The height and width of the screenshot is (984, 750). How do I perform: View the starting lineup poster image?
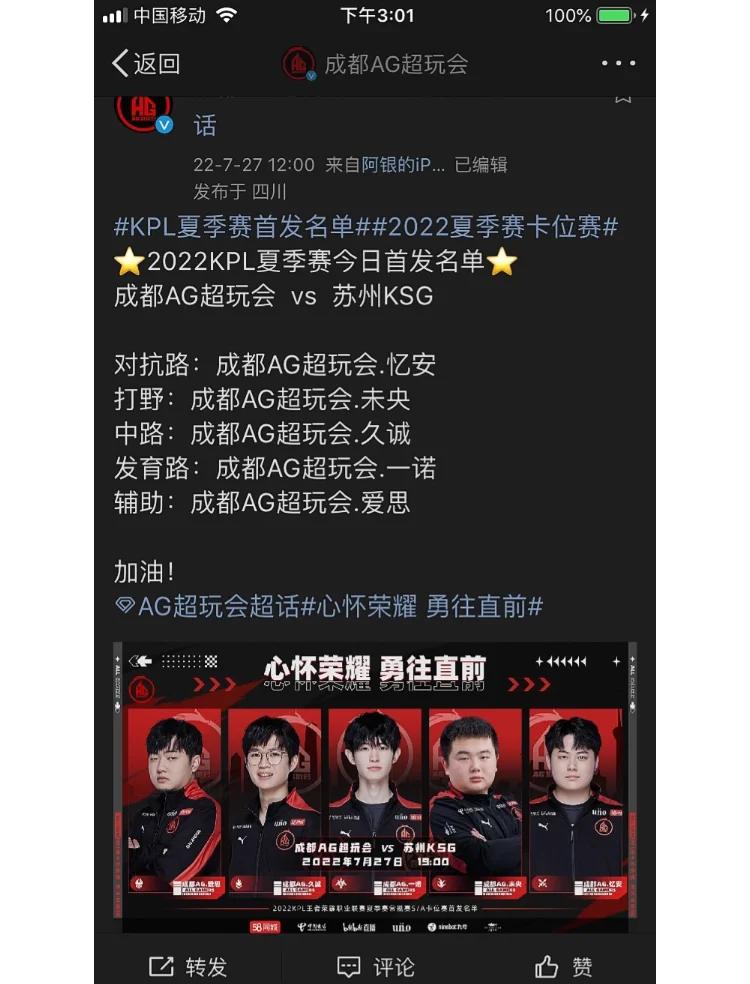pyautogui.click(x=375, y=788)
